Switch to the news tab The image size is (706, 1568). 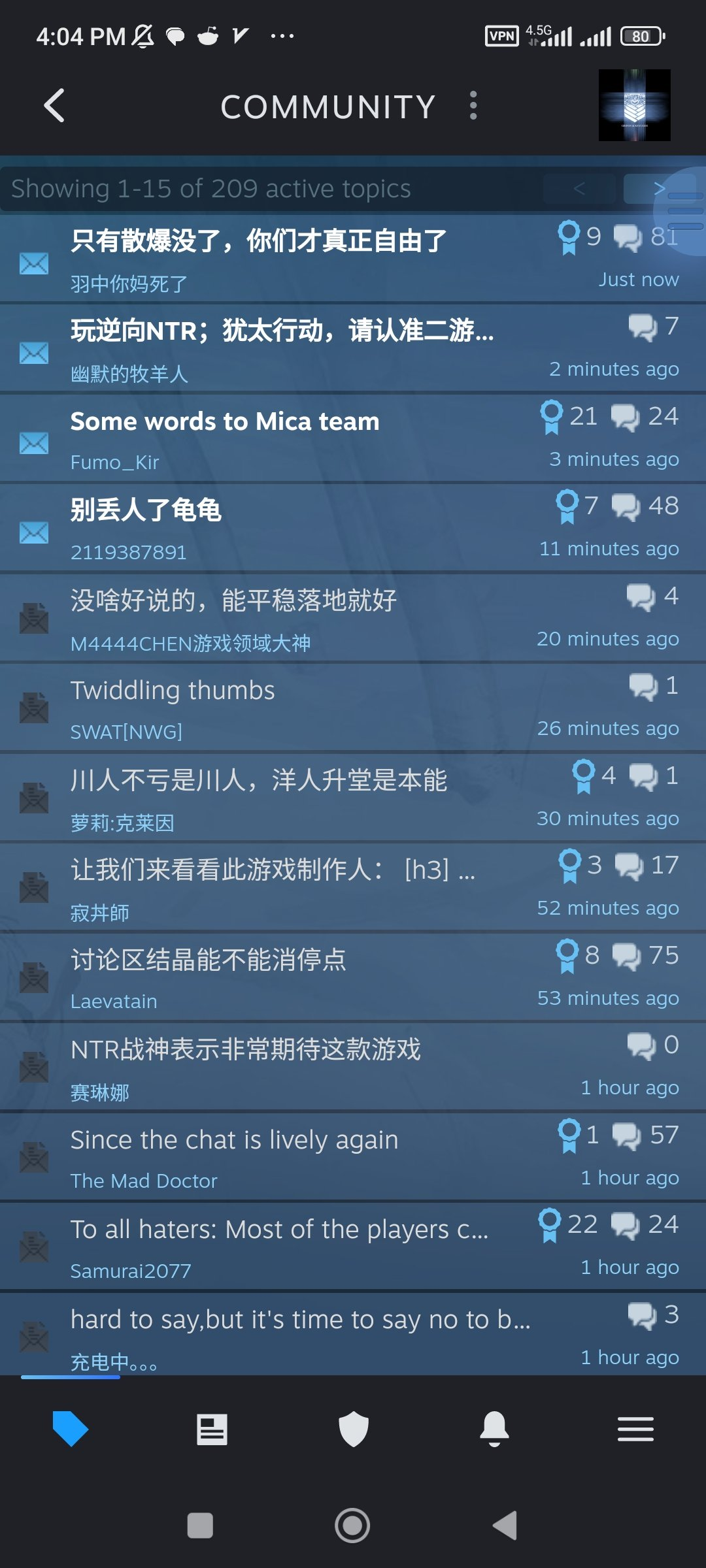pos(212,1429)
